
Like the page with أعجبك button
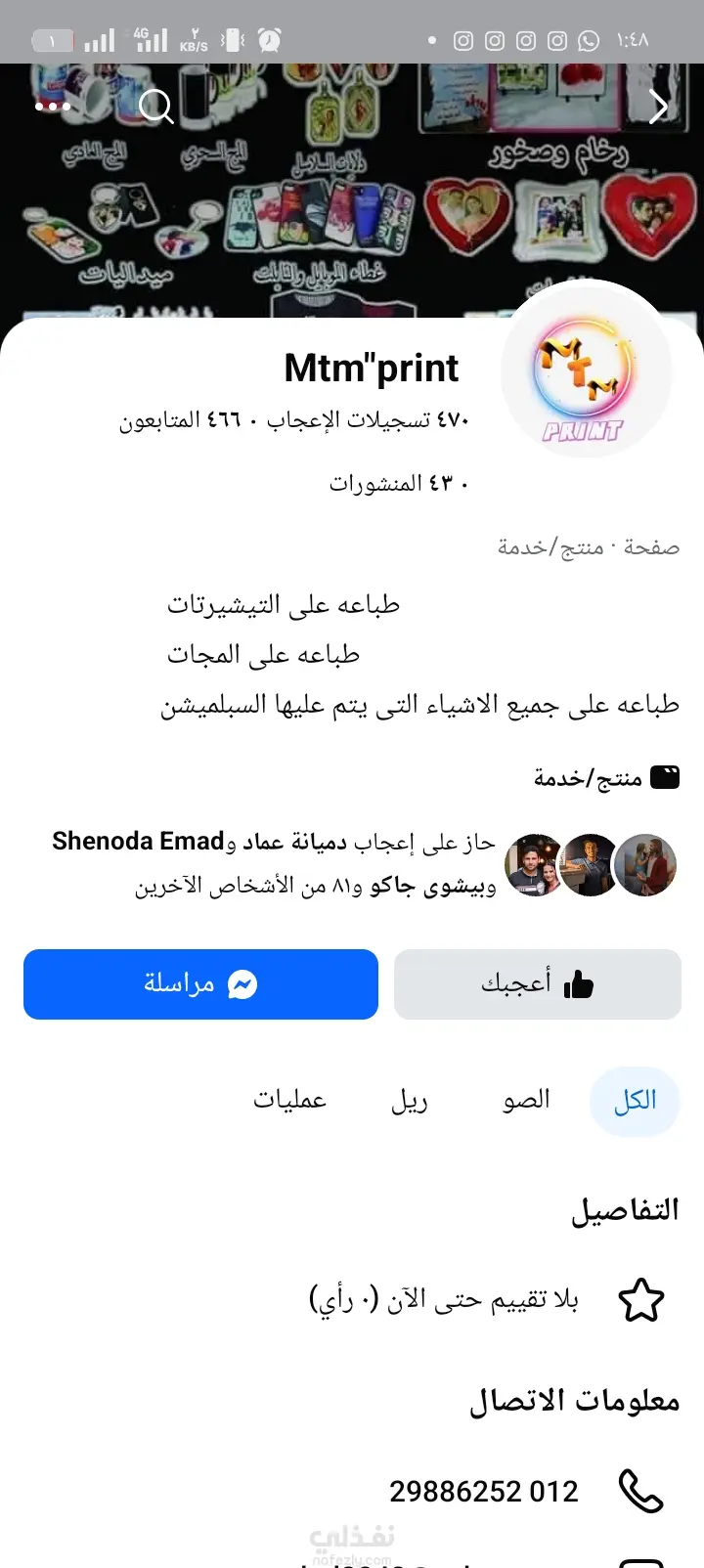click(x=537, y=984)
